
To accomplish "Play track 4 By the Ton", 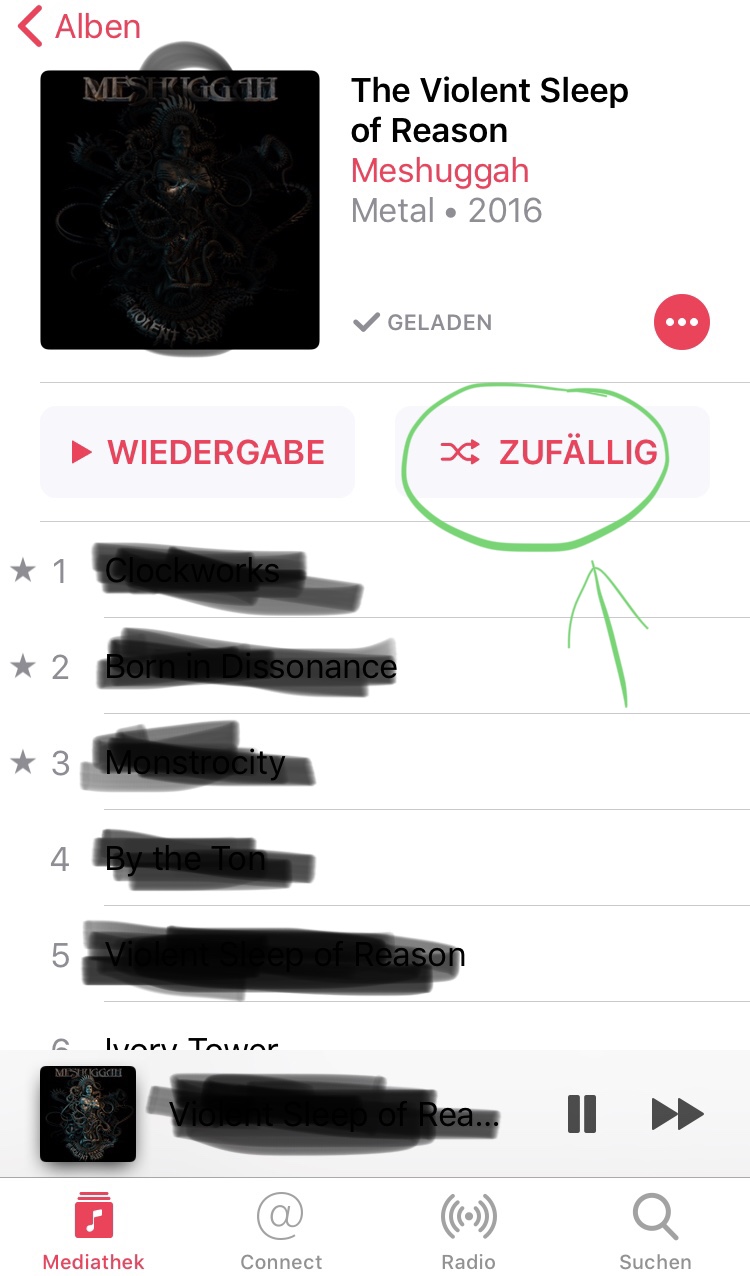I will [375, 858].
